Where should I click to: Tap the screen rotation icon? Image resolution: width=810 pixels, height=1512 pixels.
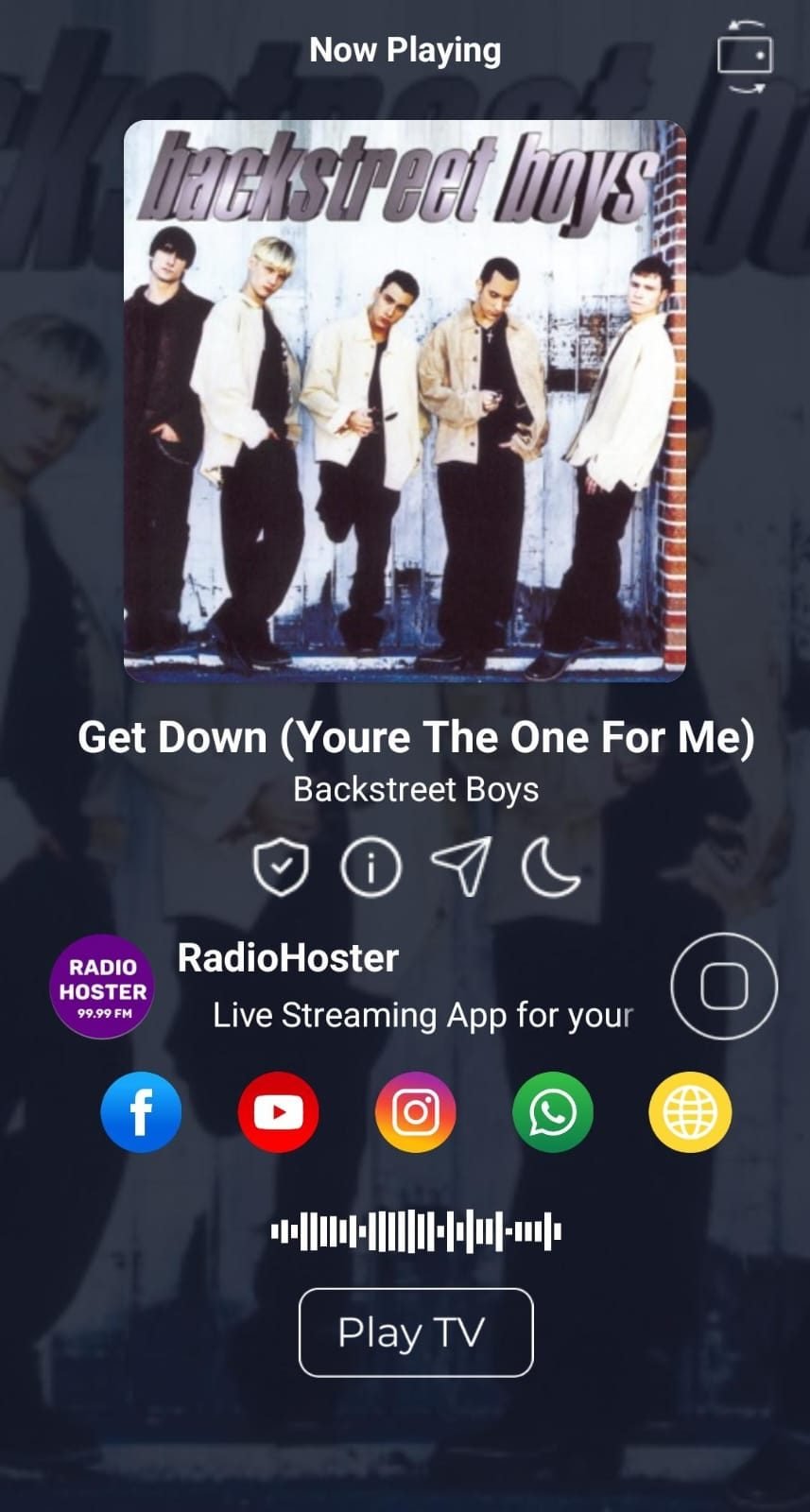click(745, 56)
